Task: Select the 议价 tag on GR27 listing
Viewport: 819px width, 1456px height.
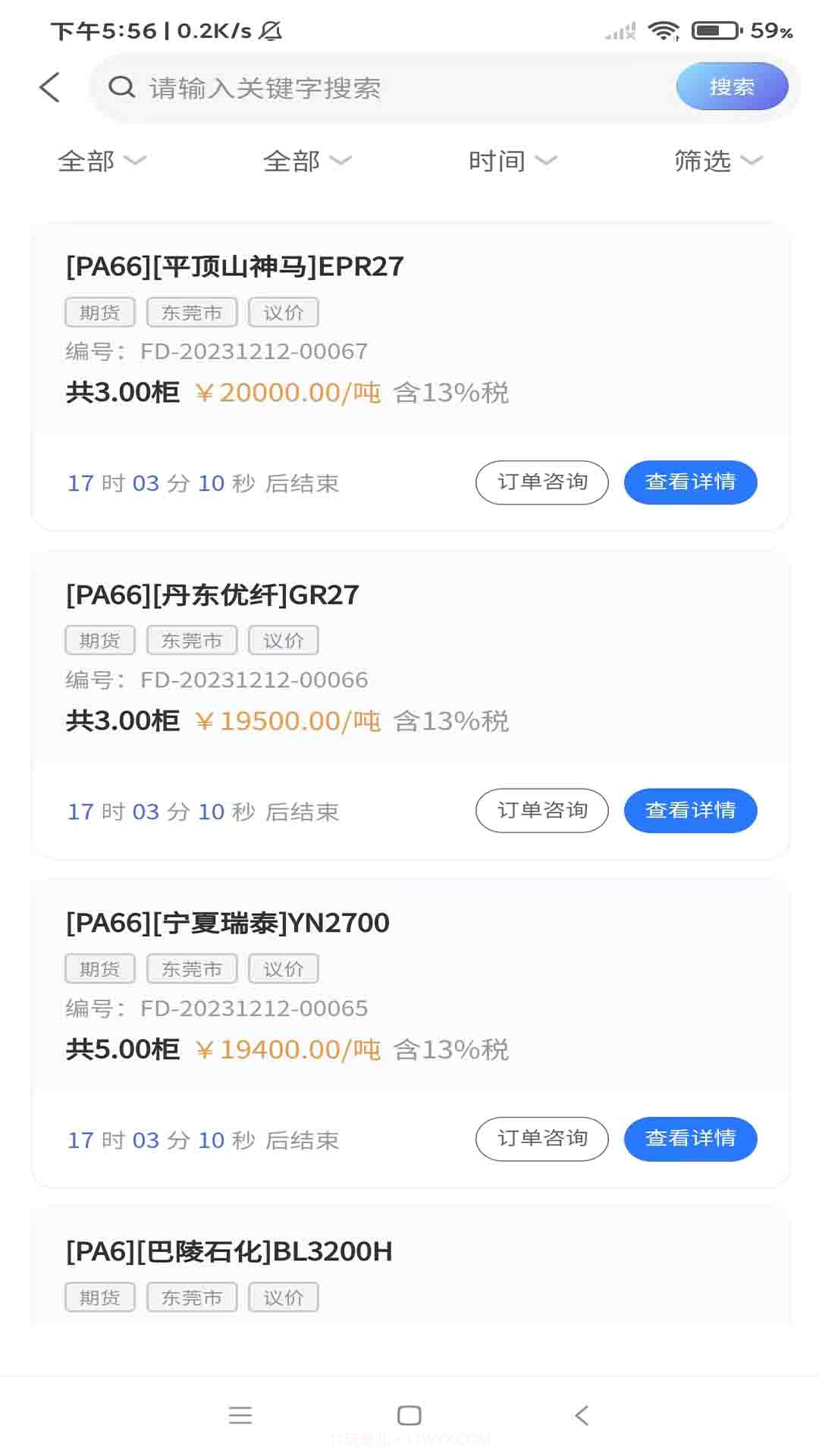Action: coord(283,640)
